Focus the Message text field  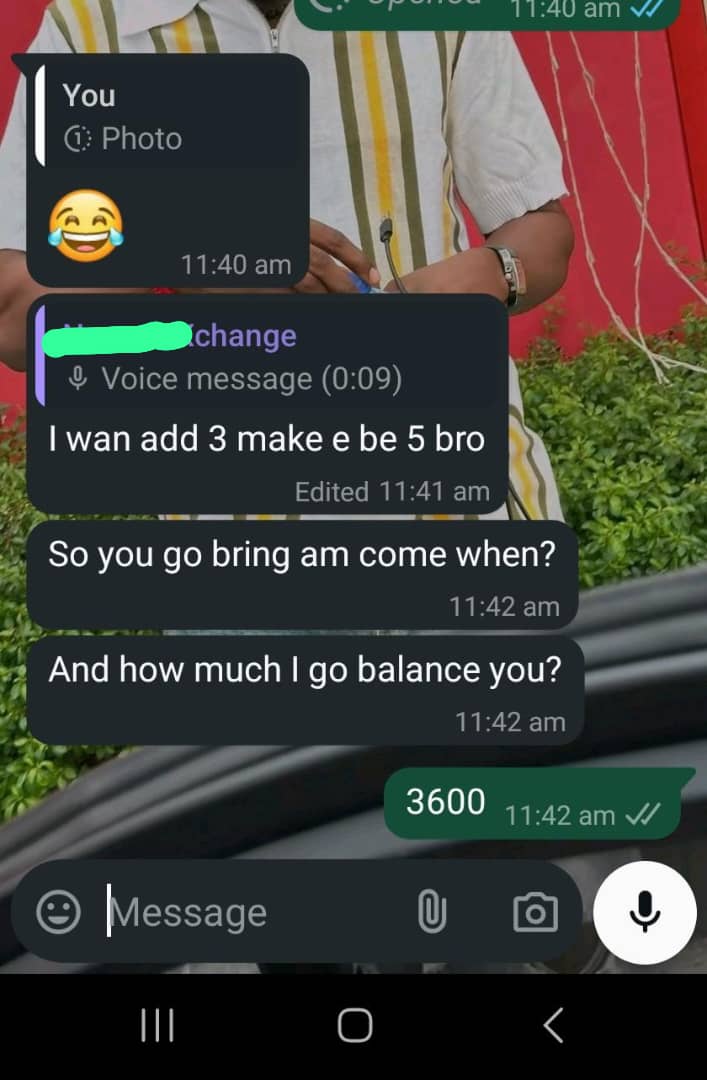pos(250,912)
